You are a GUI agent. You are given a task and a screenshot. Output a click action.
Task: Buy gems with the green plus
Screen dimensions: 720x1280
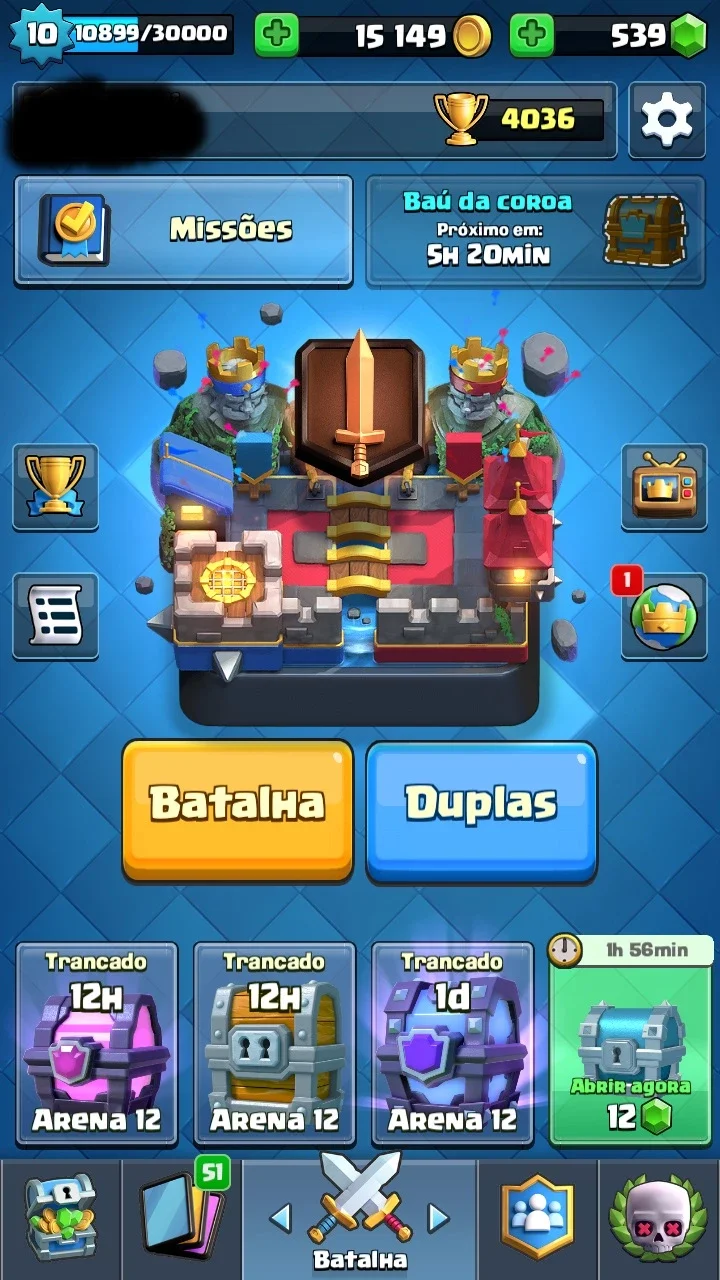[532, 36]
